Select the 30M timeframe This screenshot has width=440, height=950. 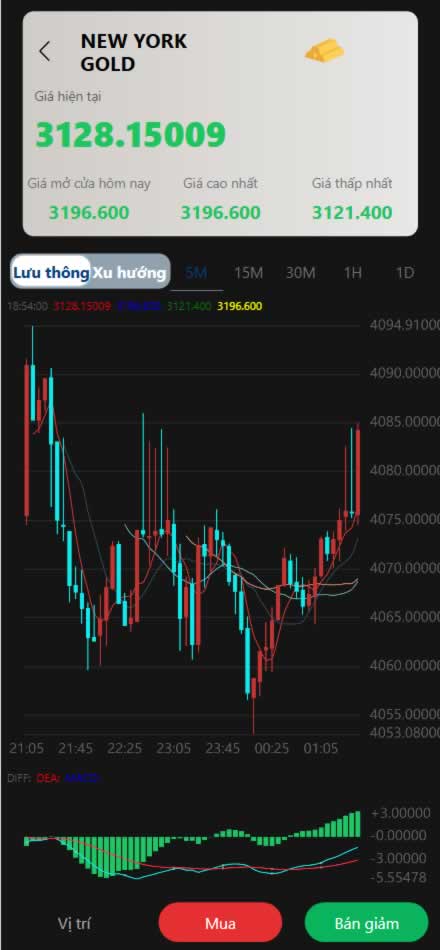coord(301,273)
